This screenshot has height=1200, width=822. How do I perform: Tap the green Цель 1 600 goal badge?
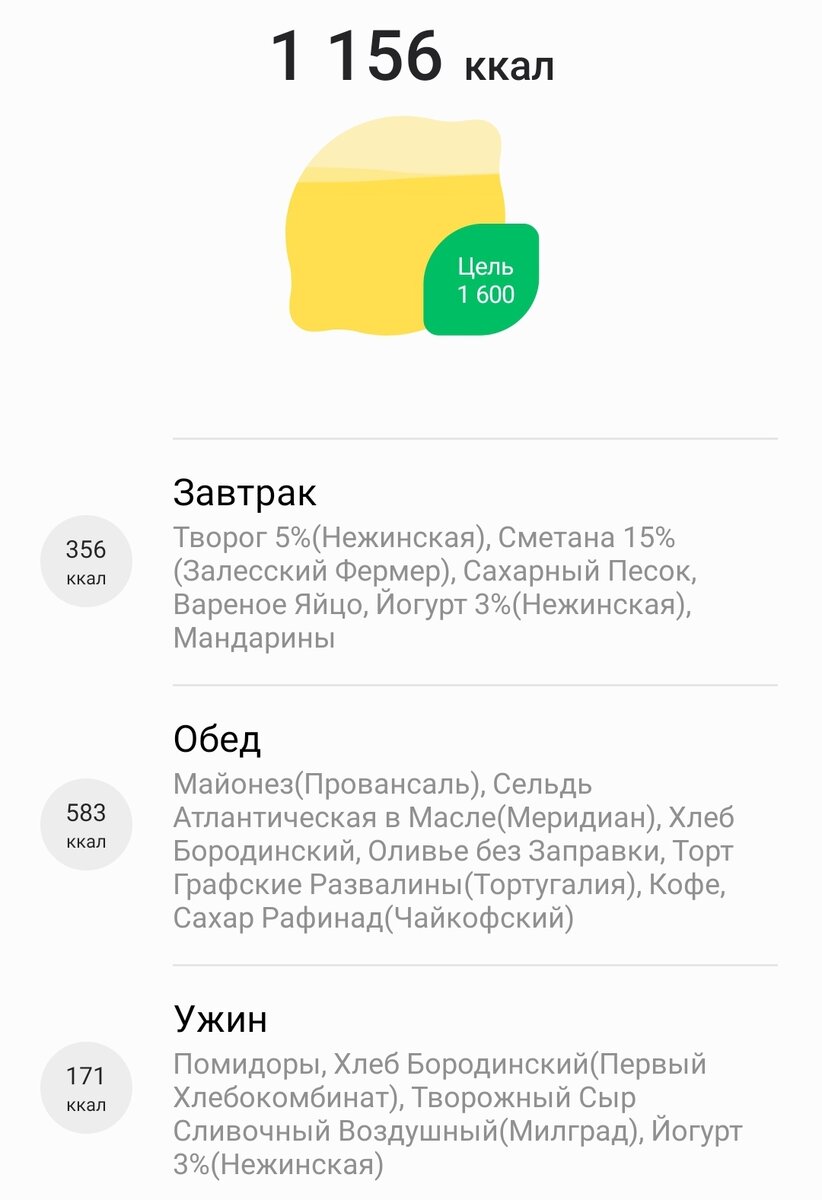tap(481, 279)
